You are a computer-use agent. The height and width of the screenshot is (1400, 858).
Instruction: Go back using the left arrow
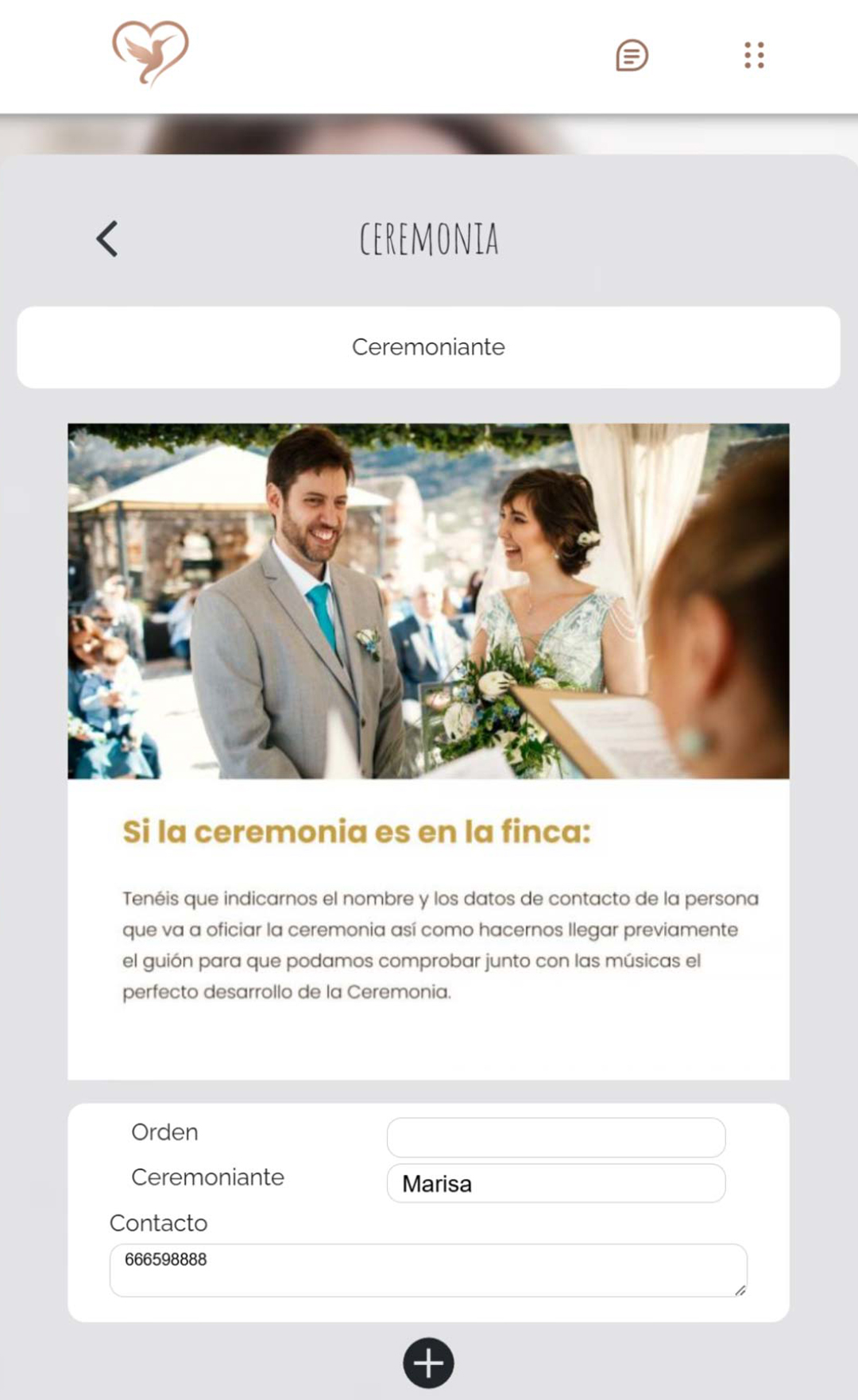107,238
